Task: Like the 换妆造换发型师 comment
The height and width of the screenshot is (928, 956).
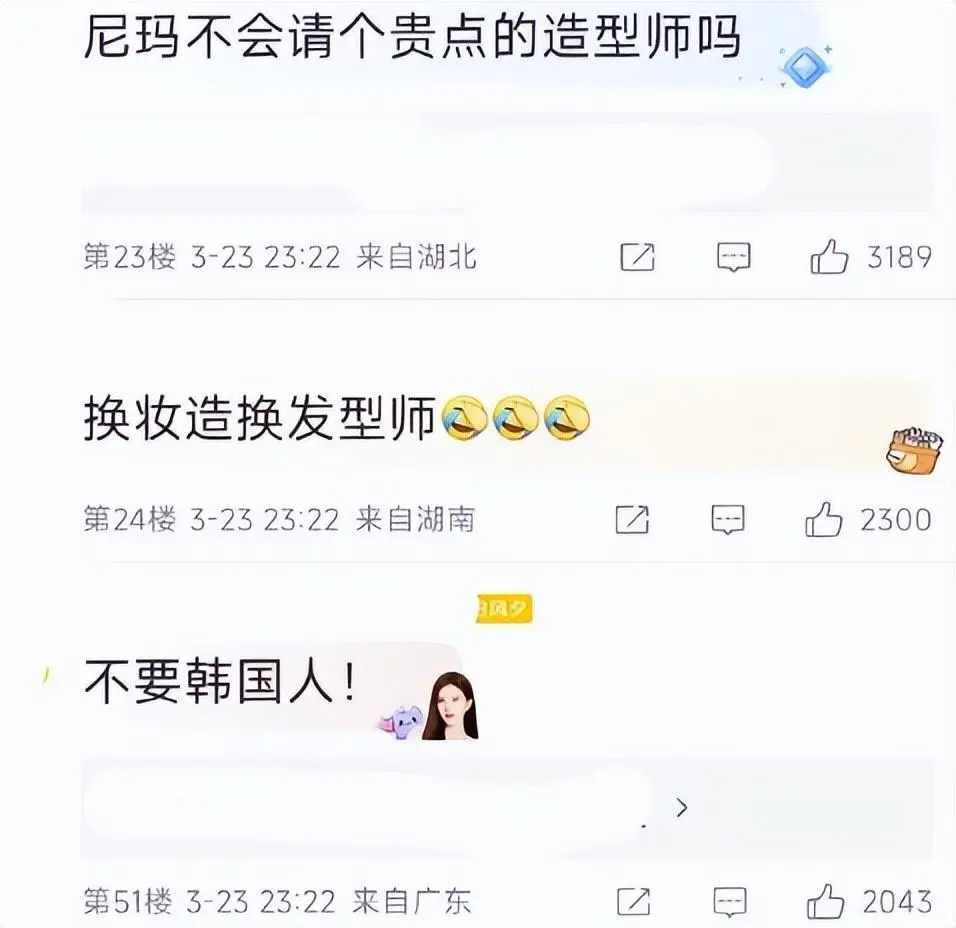Action: point(824,520)
